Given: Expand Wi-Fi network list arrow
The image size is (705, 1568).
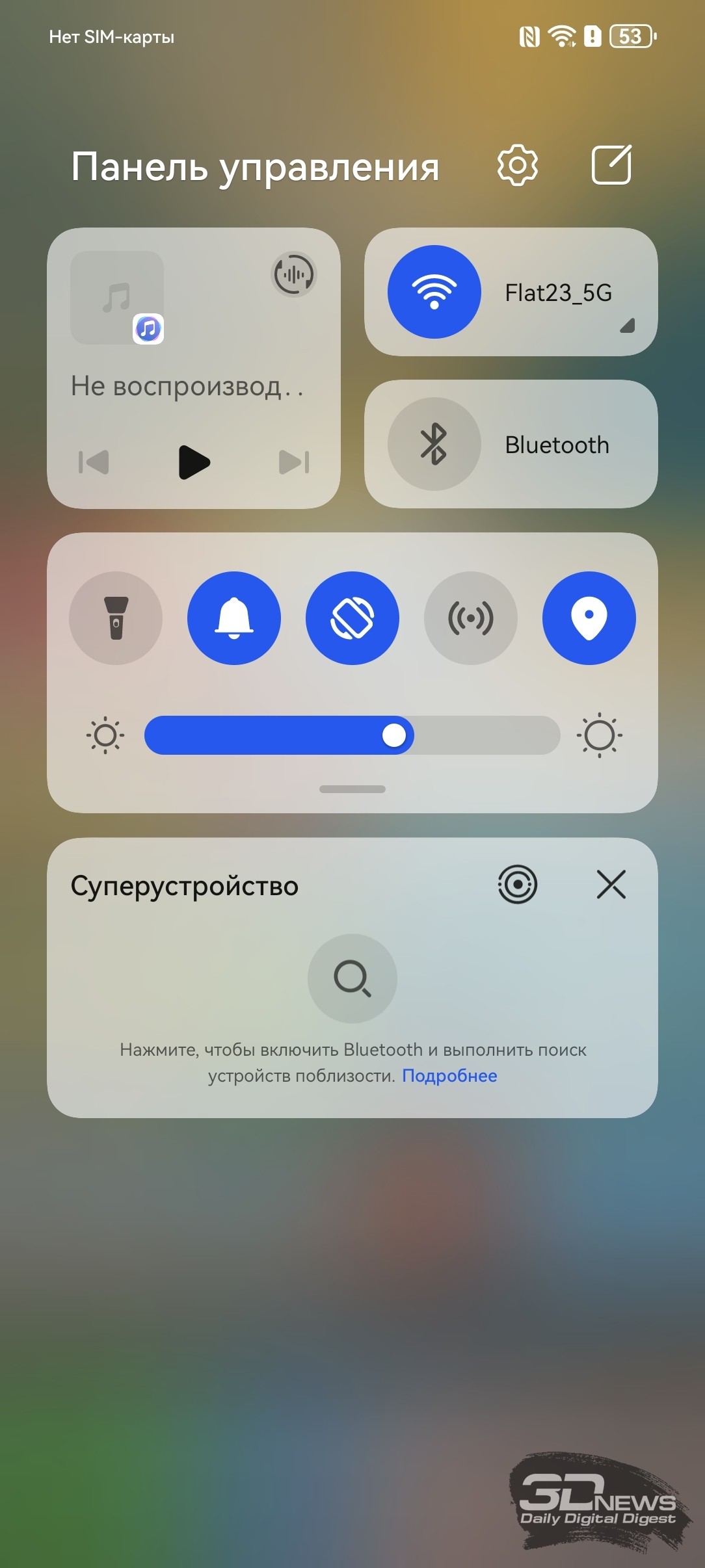Looking at the screenshot, I should point(627,326).
